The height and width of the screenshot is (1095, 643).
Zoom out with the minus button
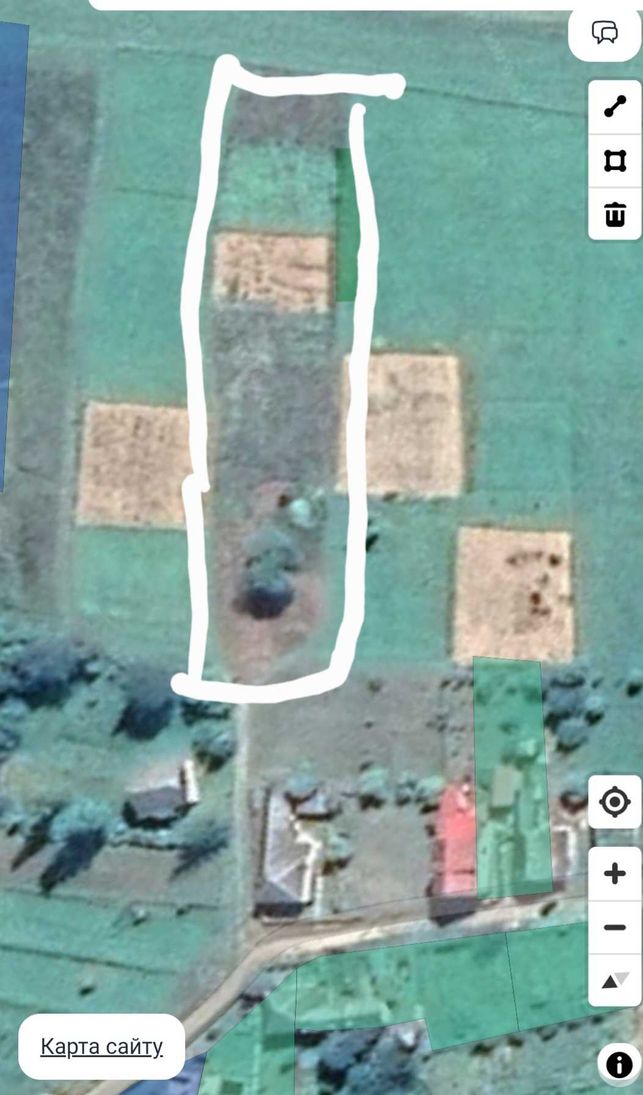click(615, 927)
